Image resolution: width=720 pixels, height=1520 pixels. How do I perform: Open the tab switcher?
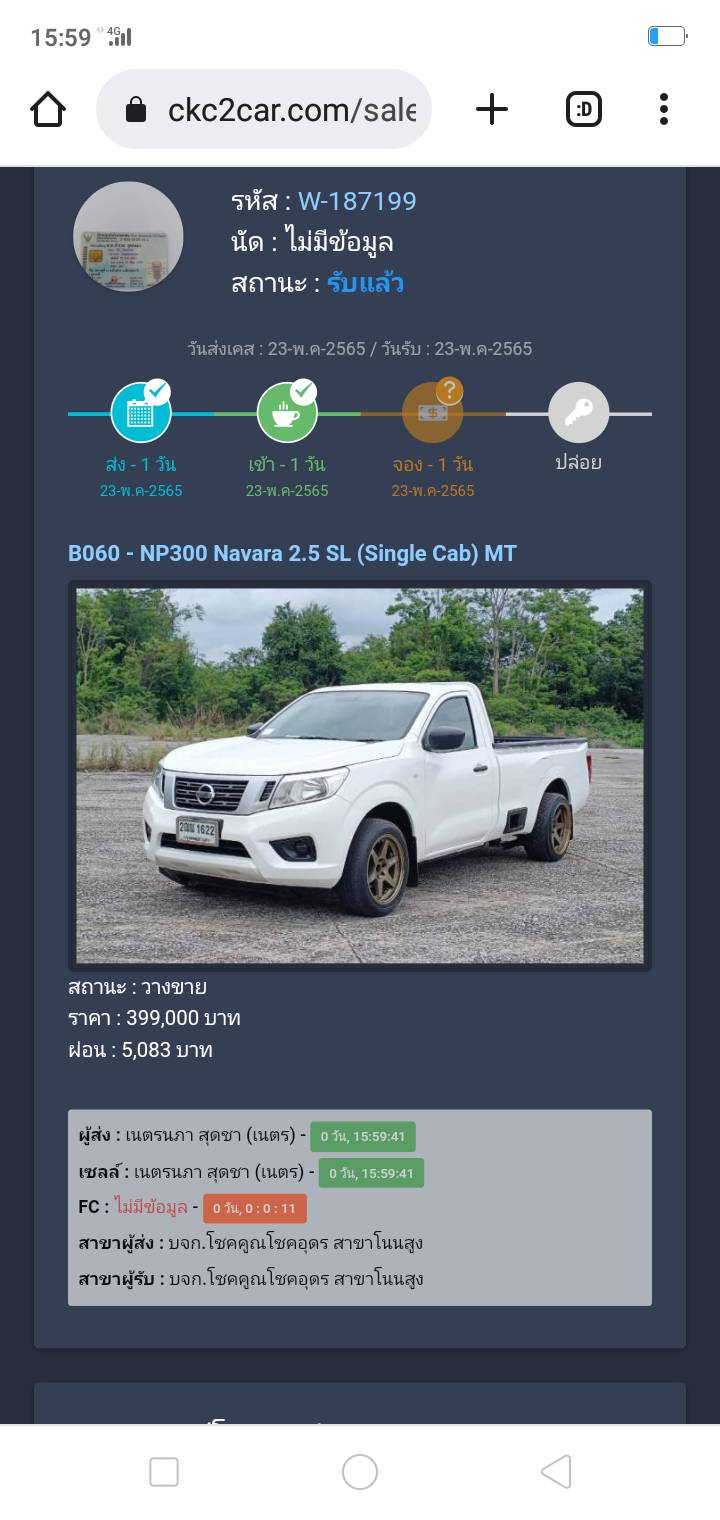coord(584,109)
